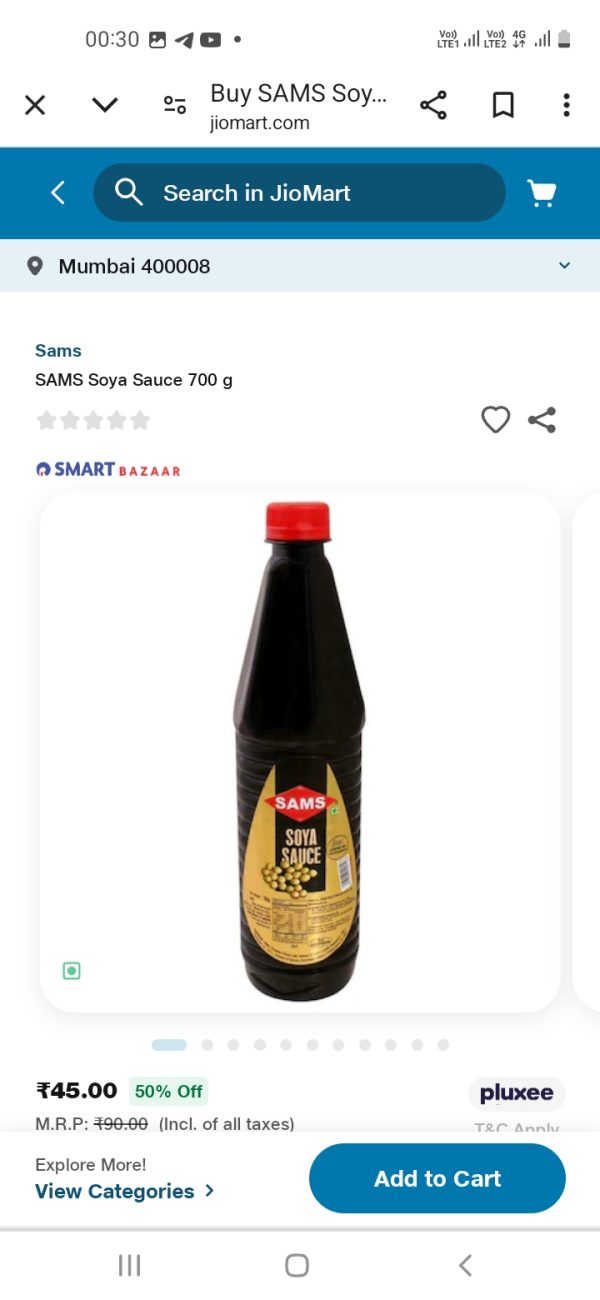Open site settings icon beside the URL
The image size is (600, 1300).
tap(175, 105)
